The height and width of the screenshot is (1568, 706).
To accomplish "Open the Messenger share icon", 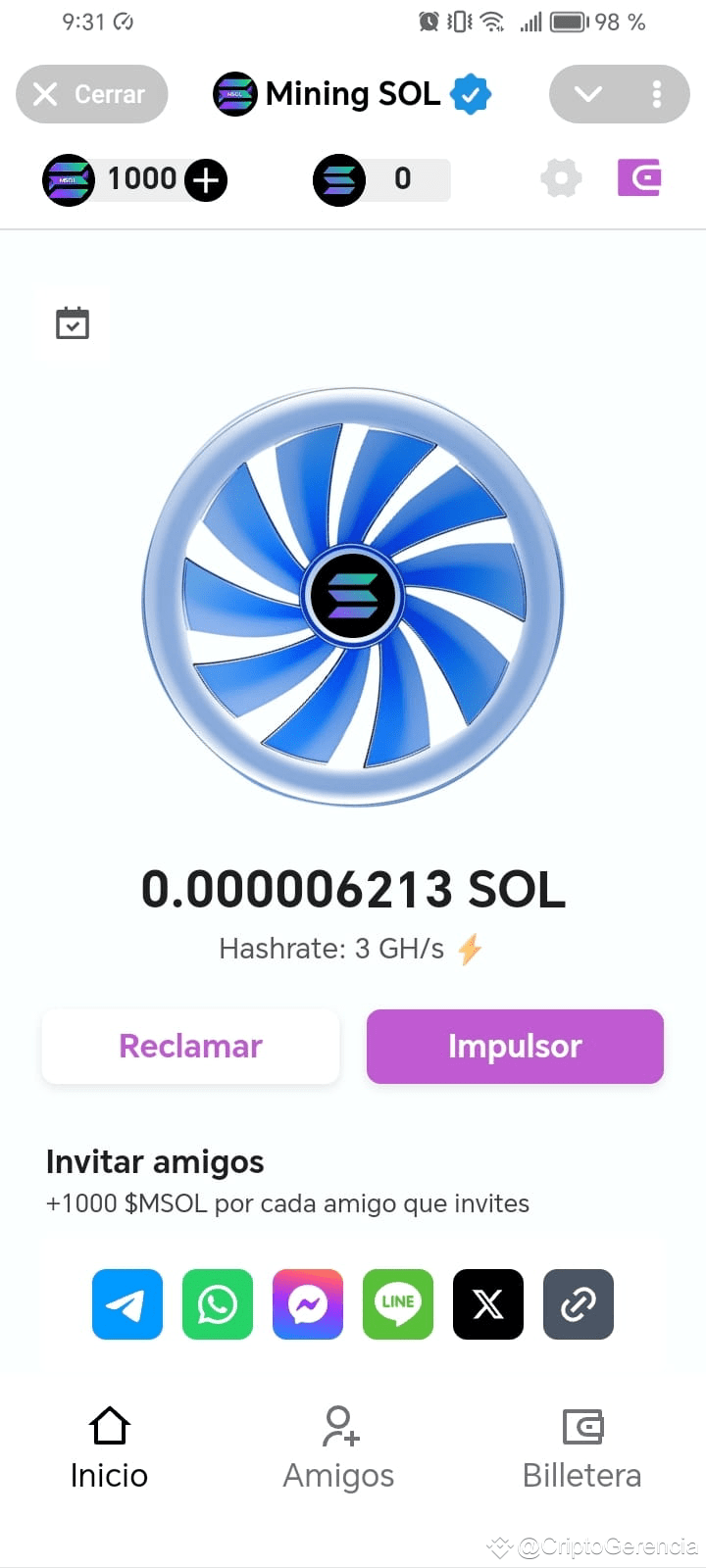I will [x=307, y=1304].
